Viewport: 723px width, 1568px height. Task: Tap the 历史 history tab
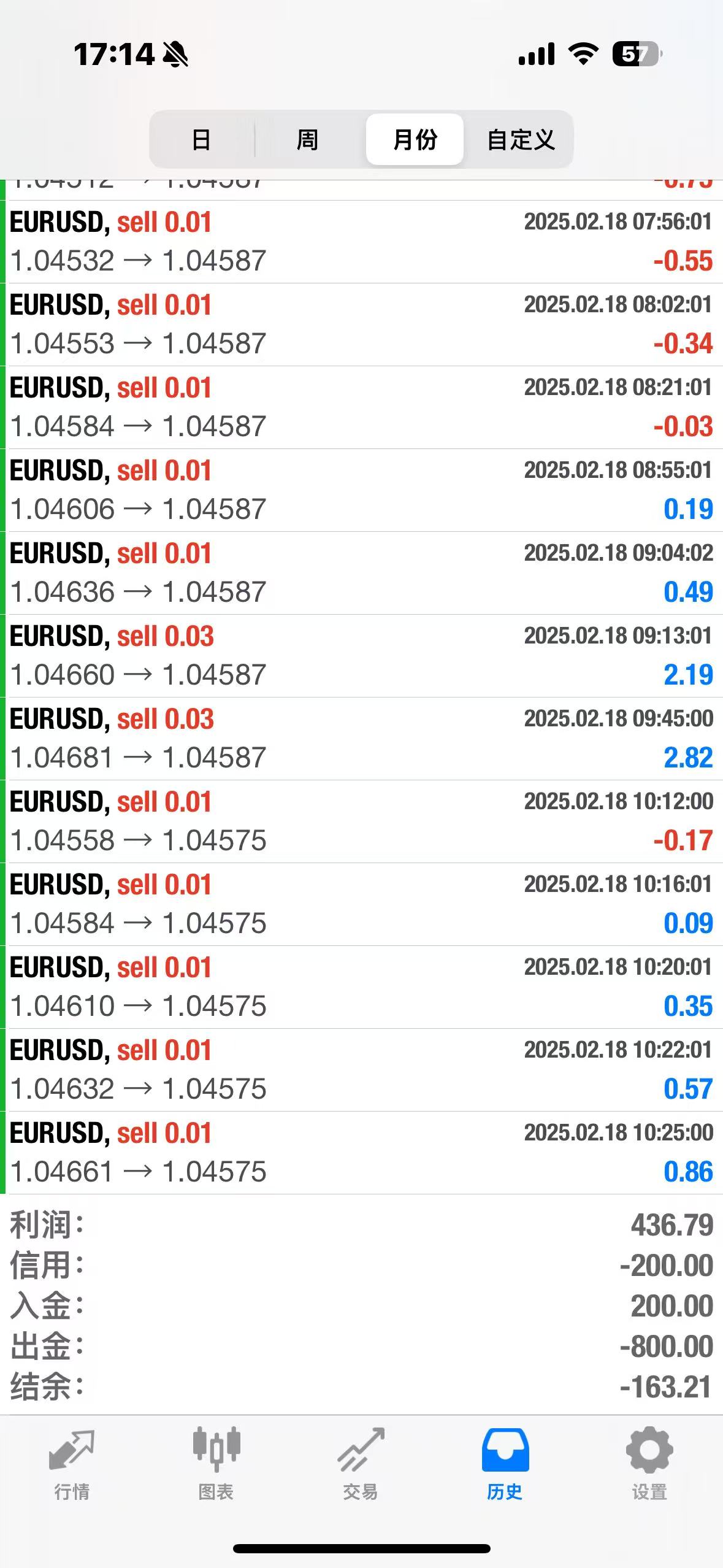tap(505, 1463)
